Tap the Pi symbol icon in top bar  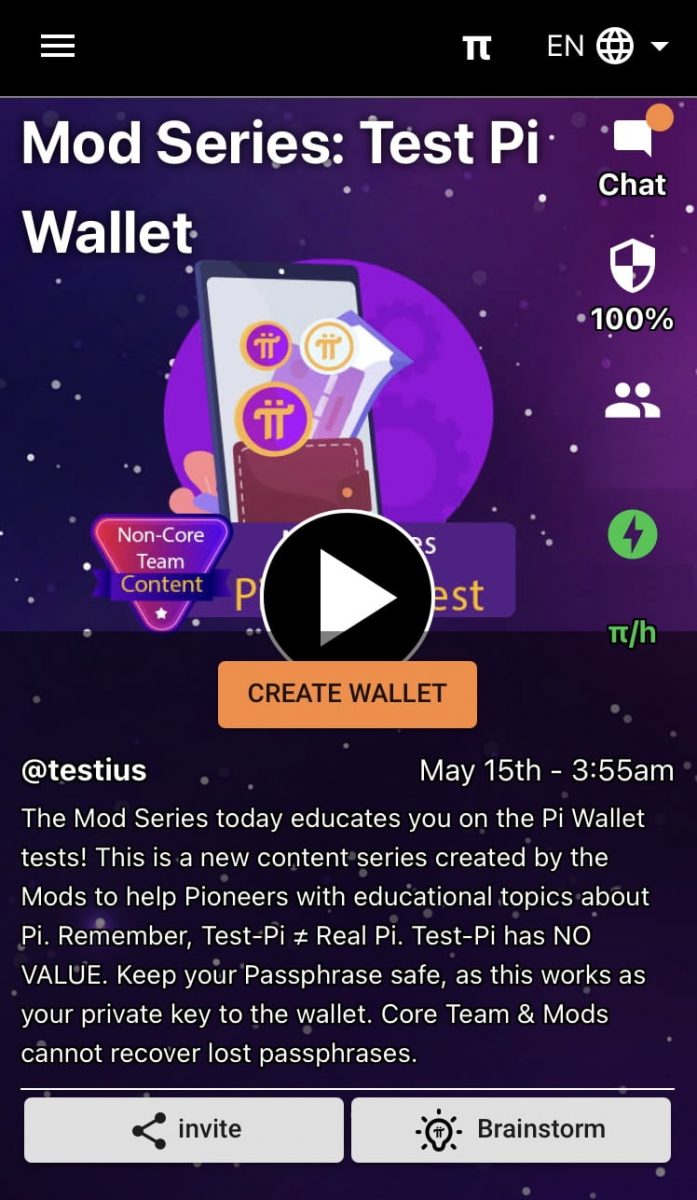478,47
